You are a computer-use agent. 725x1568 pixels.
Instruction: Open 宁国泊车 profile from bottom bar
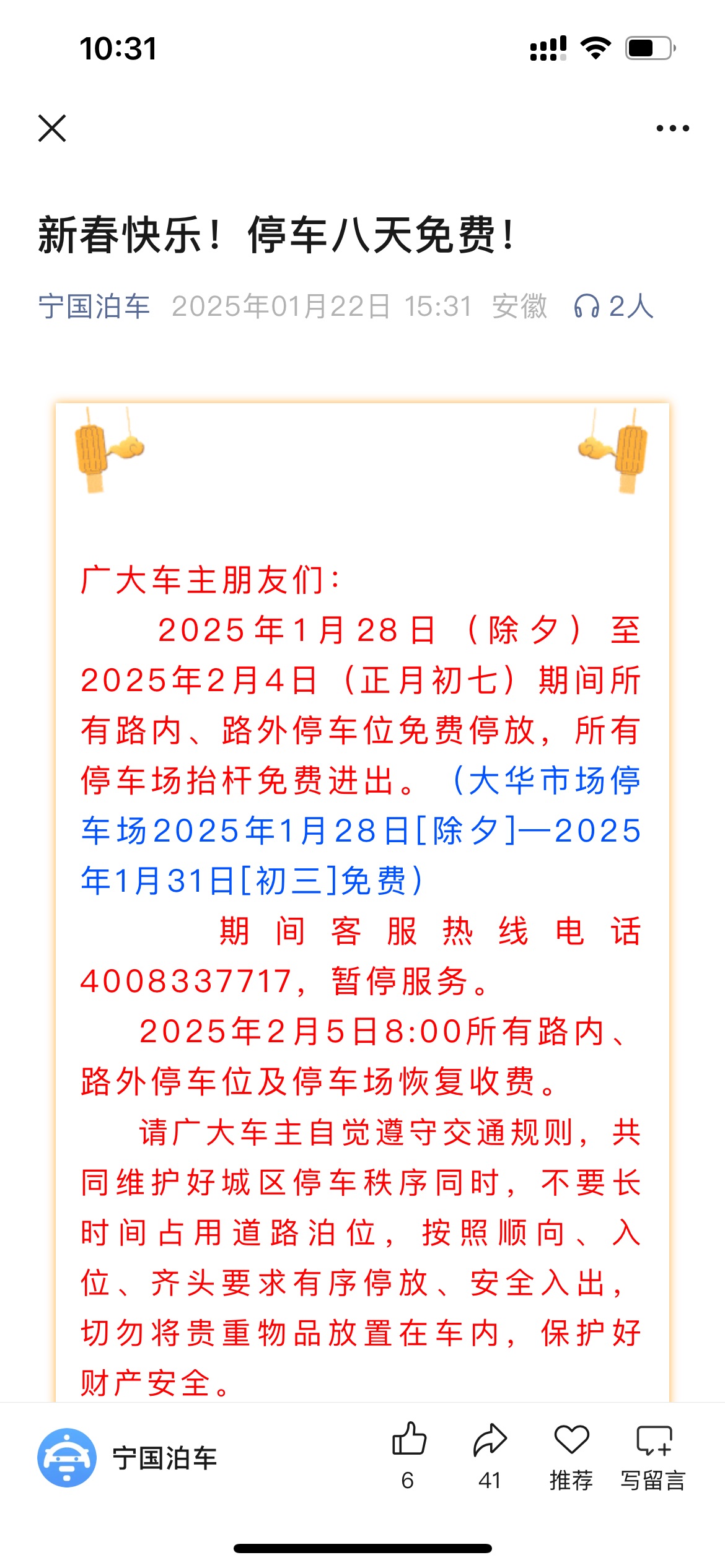128,1457
